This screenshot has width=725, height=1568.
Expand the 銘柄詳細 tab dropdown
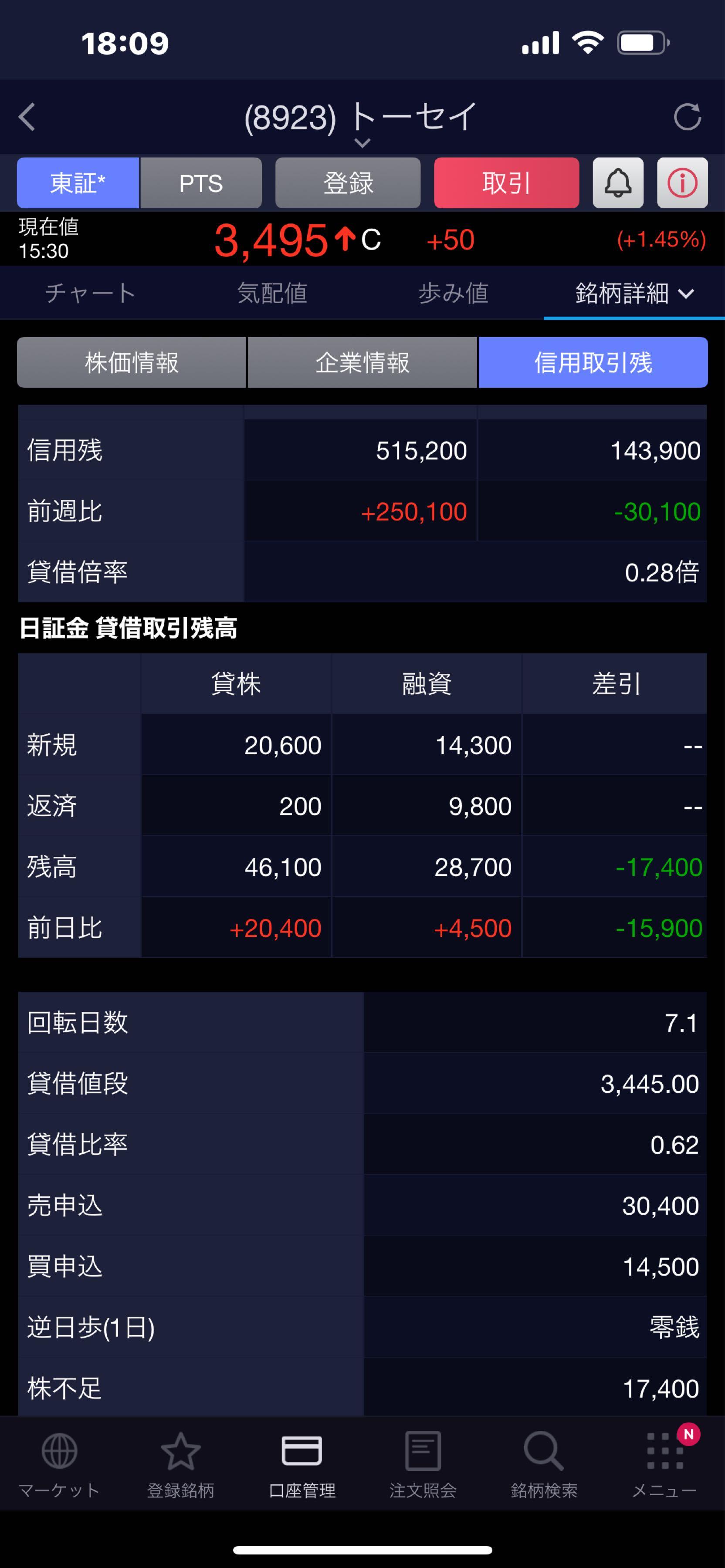coord(634,294)
